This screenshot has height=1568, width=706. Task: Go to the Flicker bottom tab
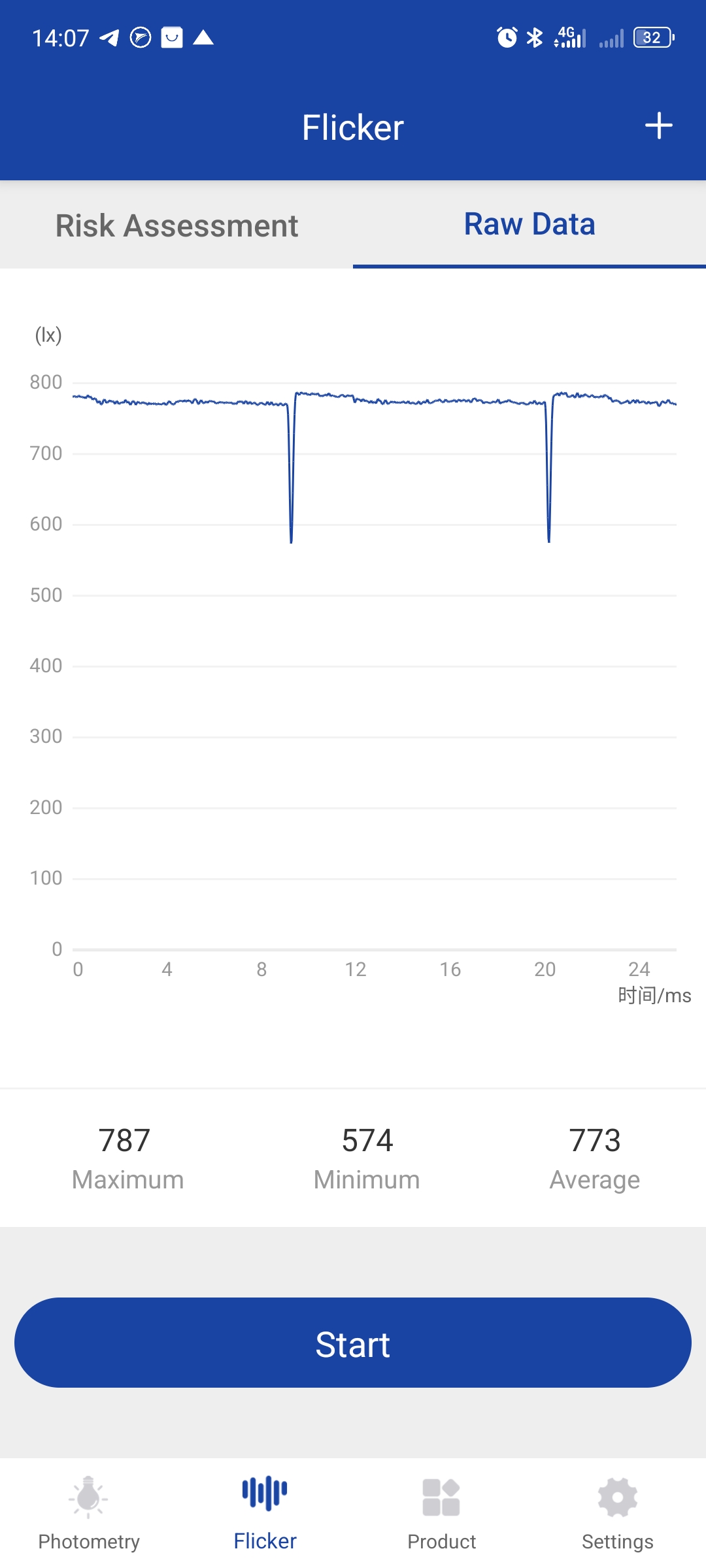coord(265,1513)
